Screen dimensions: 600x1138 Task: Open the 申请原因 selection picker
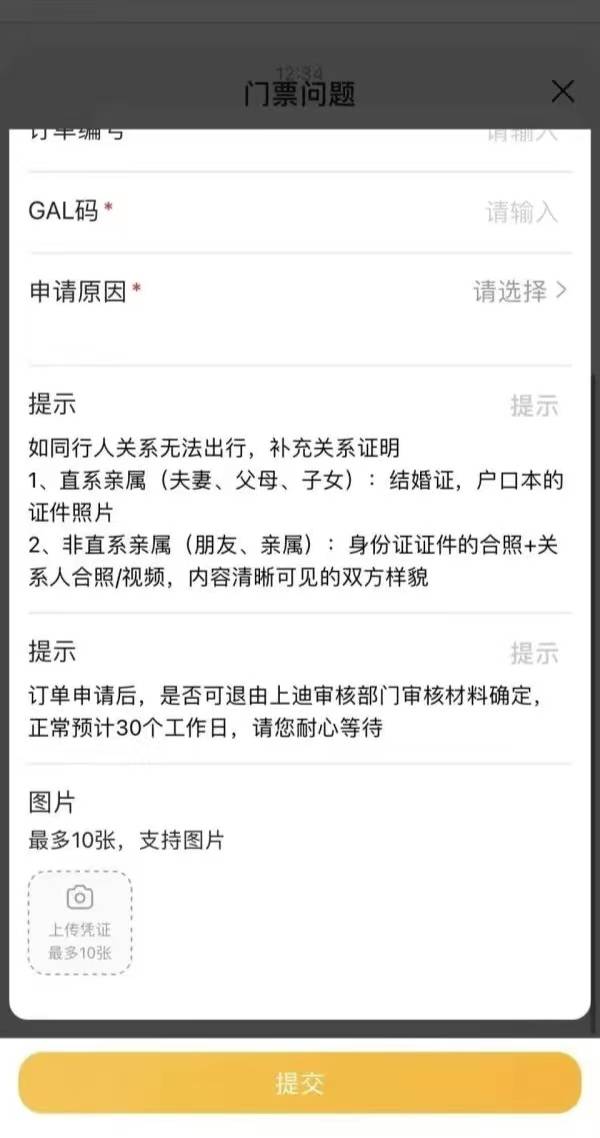coord(520,291)
